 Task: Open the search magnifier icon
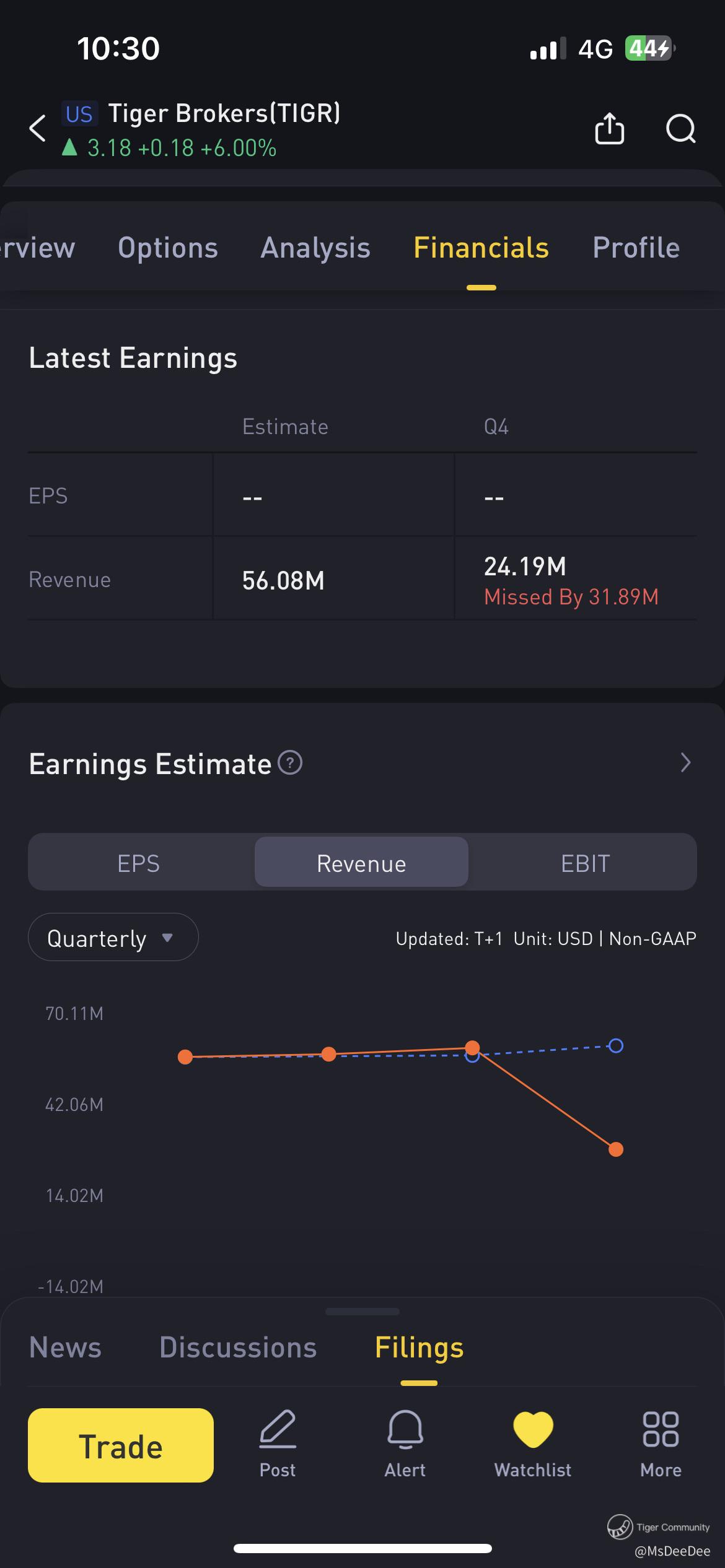pos(680,129)
